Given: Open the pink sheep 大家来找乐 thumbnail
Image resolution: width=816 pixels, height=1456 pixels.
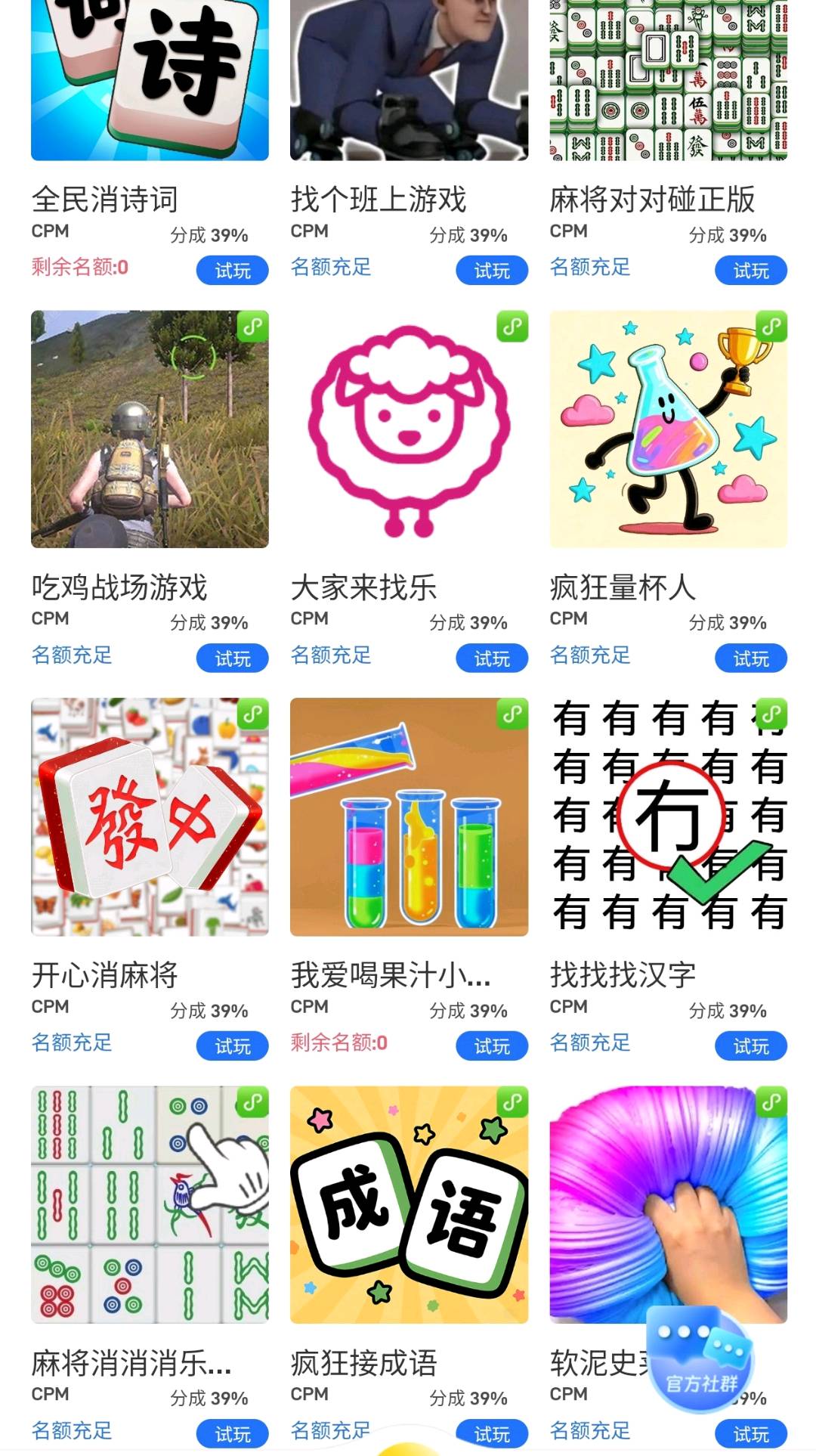Looking at the screenshot, I should 408,431.
